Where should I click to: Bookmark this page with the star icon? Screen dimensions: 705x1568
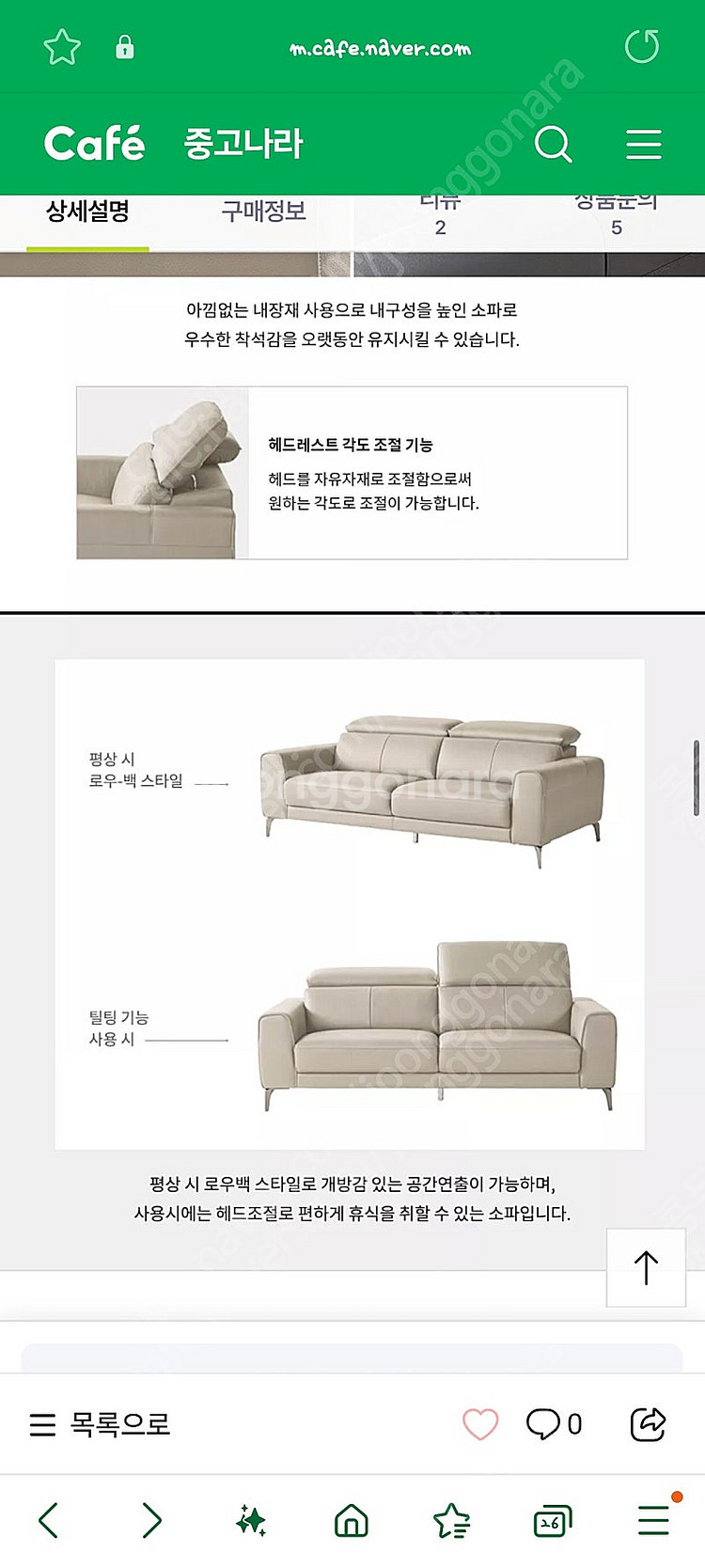(62, 47)
